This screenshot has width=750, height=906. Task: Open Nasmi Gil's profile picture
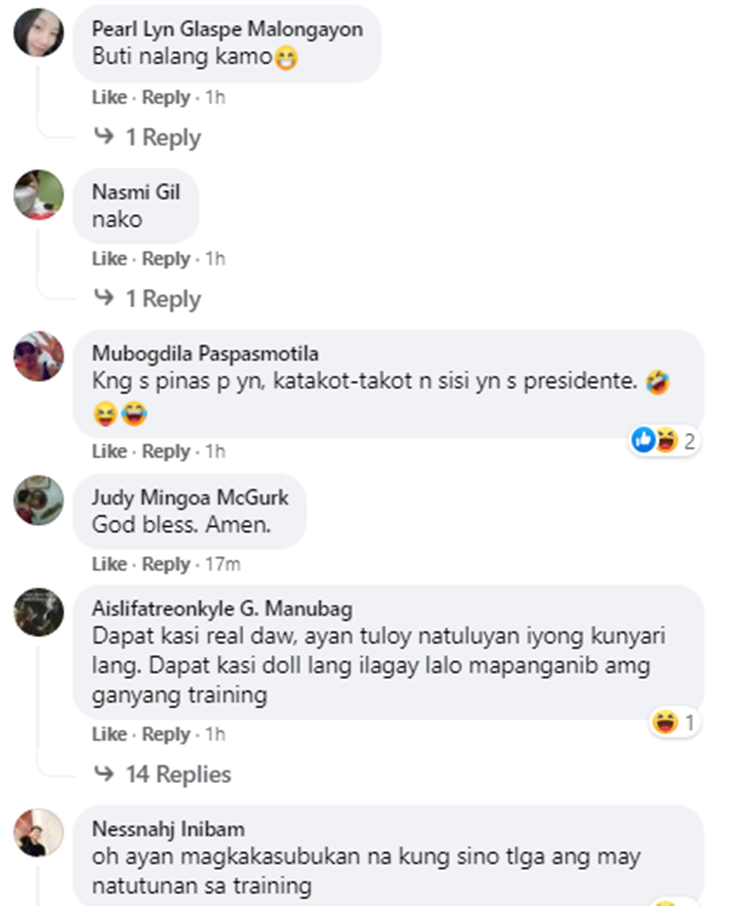[38, 194]
